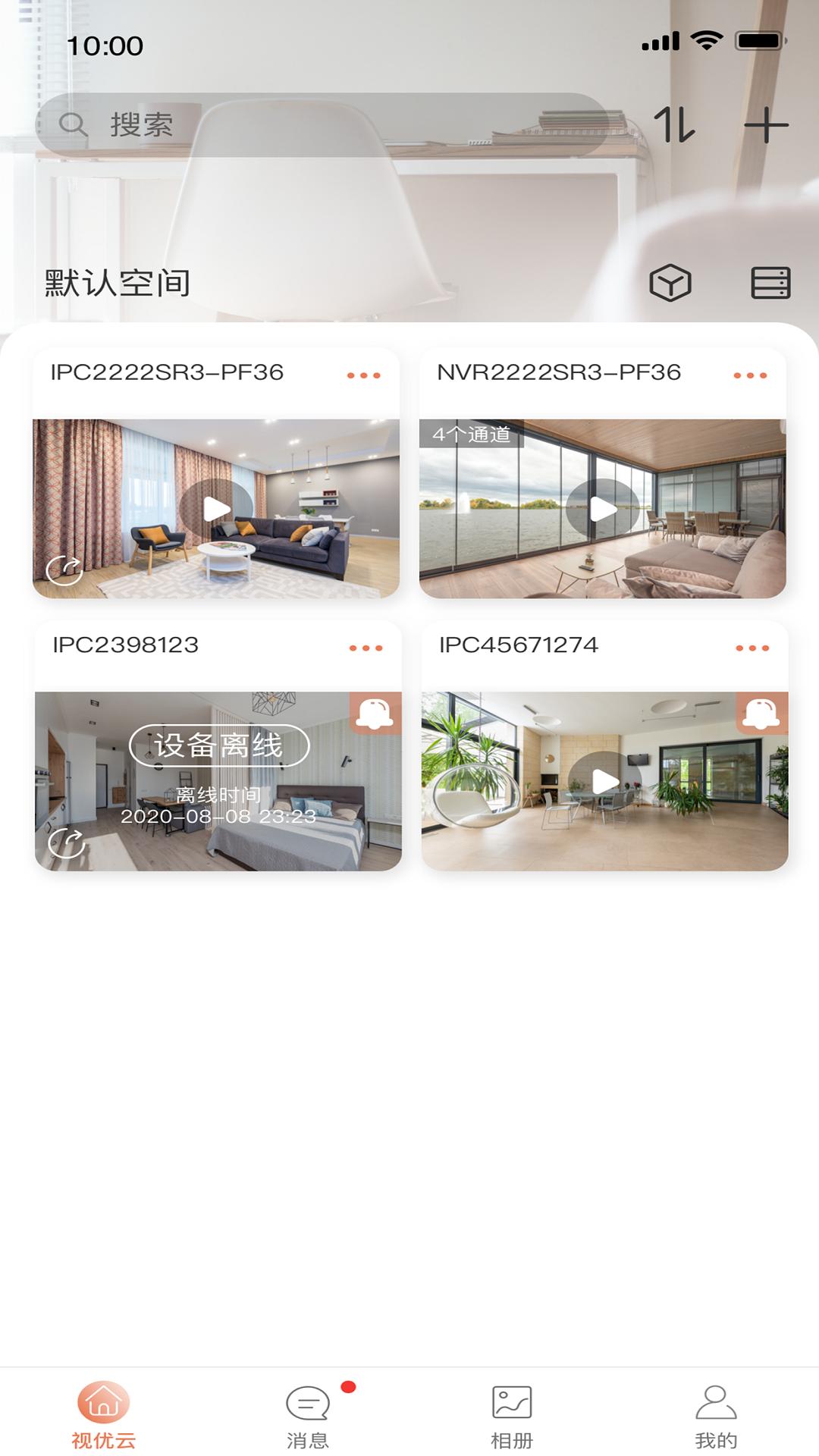Switch to the 相册 tab
819x1456 pixels.
pos(512,1415)
